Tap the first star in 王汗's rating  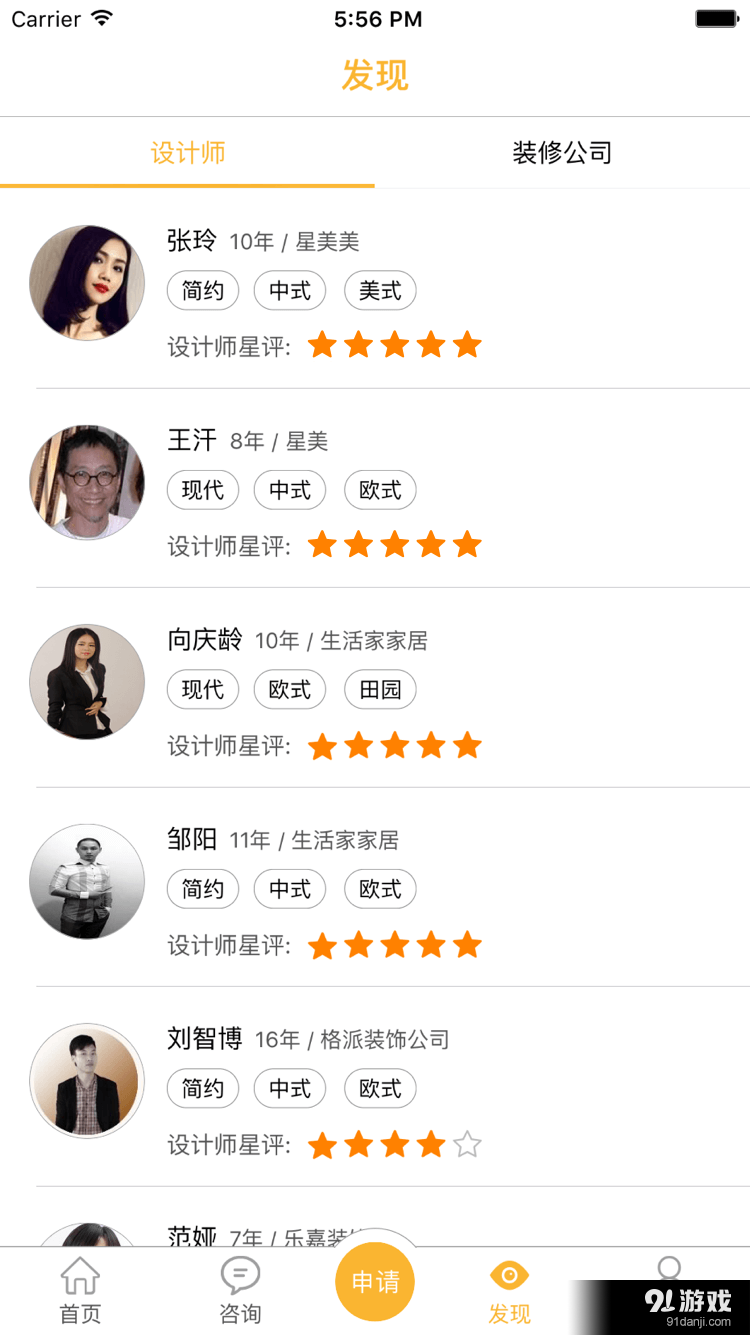pyautogui.click(x=322, y=545)
